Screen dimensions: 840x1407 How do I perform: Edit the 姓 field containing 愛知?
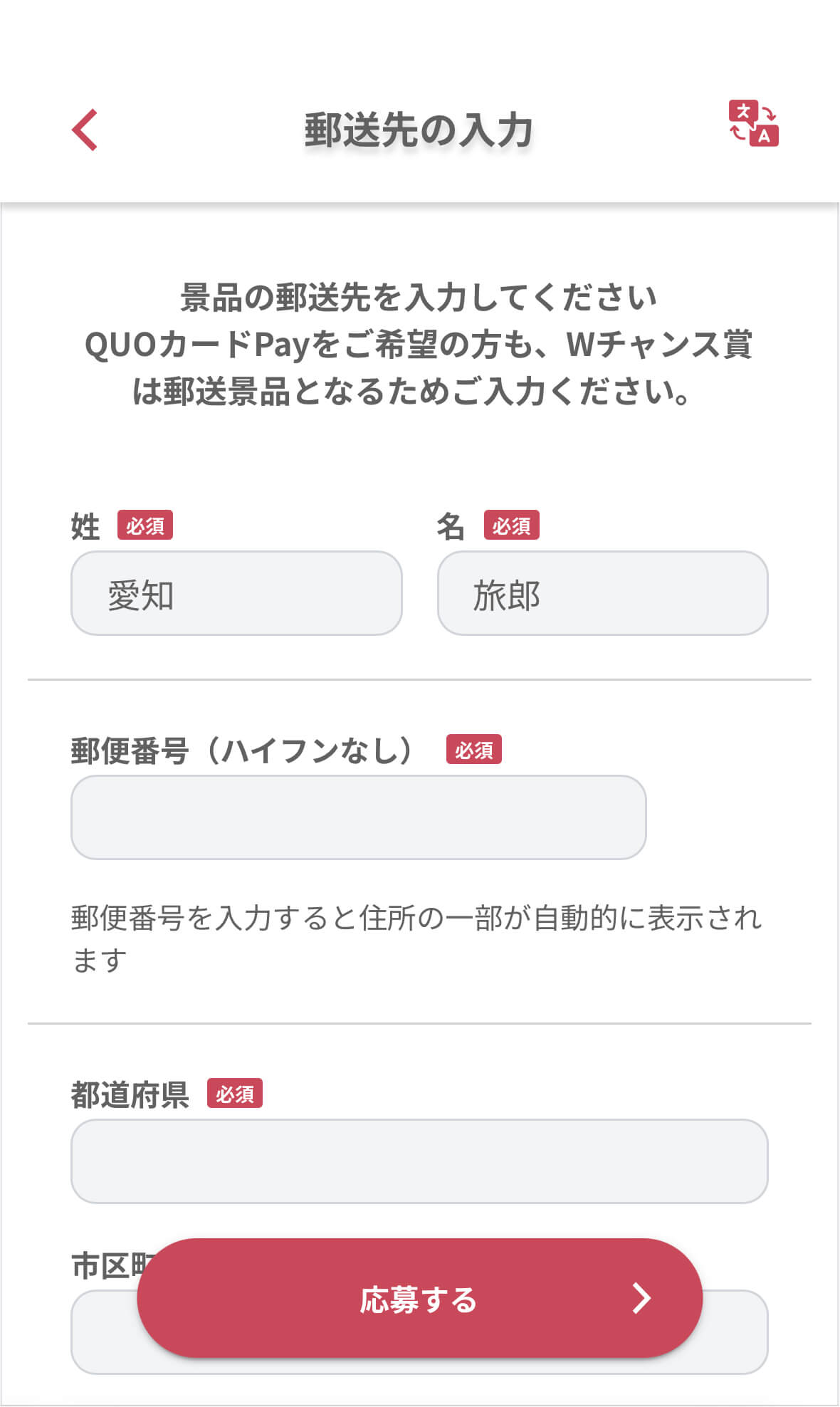click(236, 593)
